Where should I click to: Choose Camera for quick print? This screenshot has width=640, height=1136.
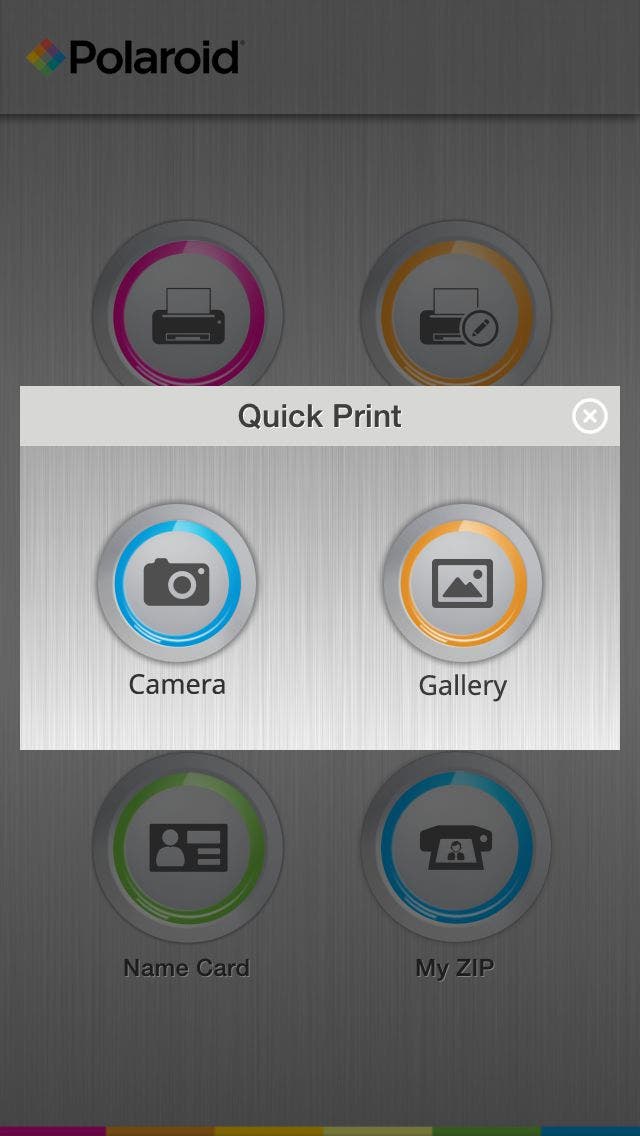(x=177, y=583)
